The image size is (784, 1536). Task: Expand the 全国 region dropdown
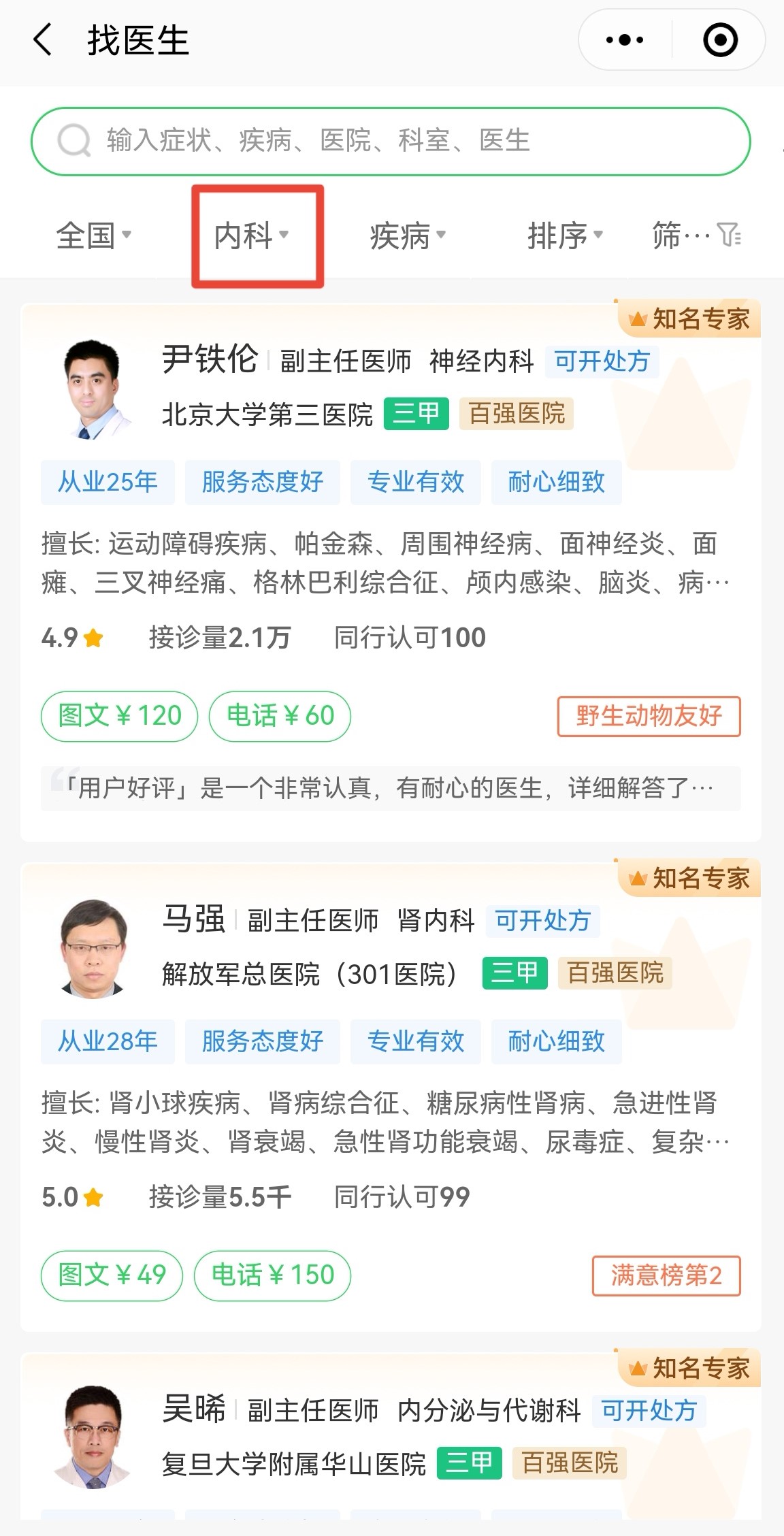pyautogui.click(x=93, y=235)
